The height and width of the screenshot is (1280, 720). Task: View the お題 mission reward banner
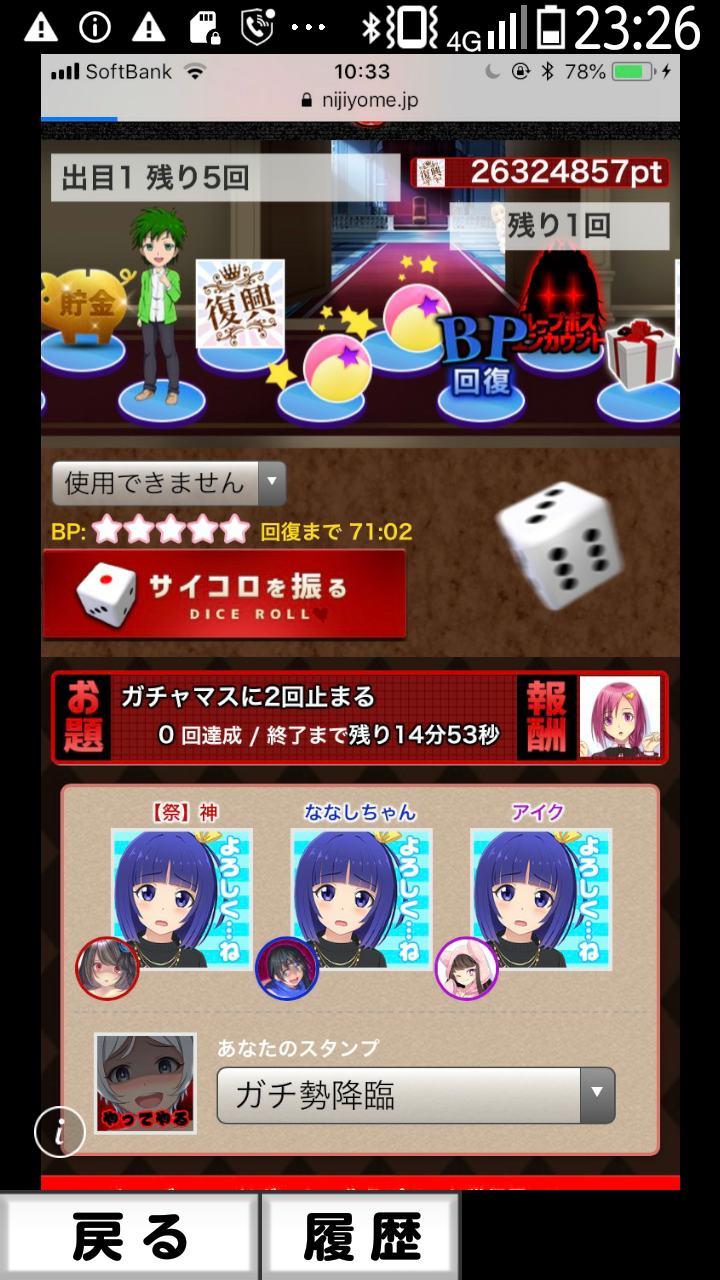pos(360,718)
